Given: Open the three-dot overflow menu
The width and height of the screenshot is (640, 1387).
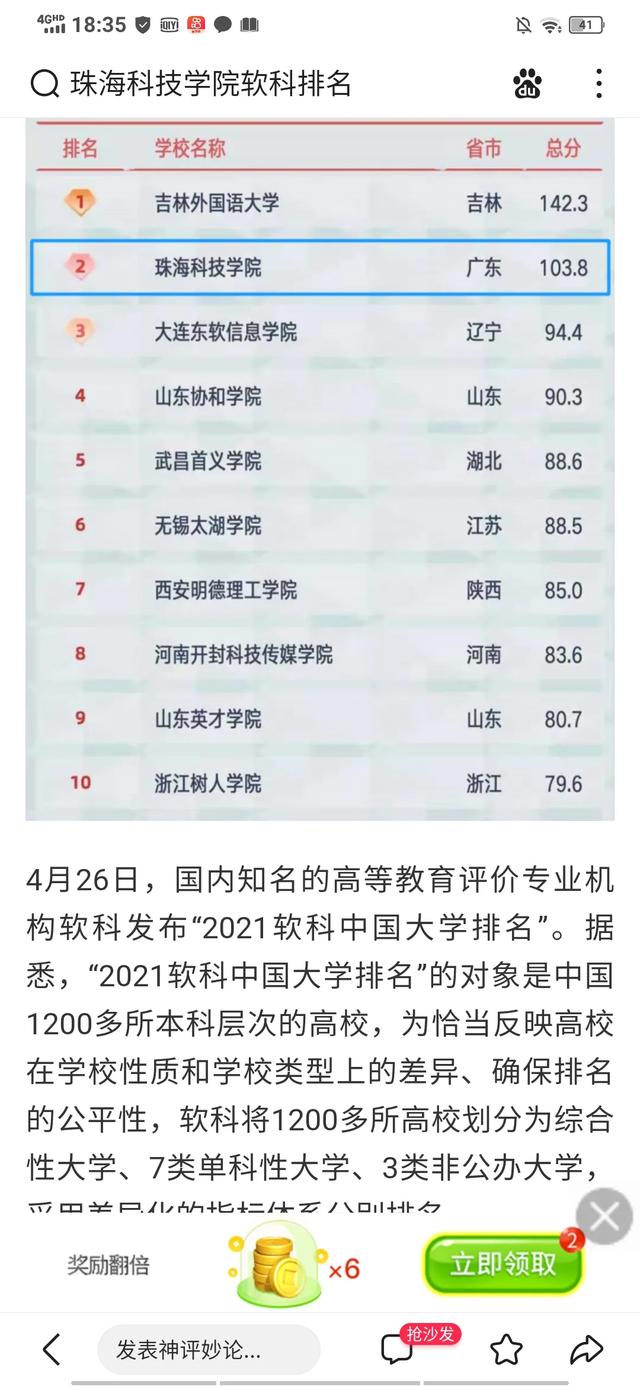Looking at the screenshot, I should tap(598, 84).
